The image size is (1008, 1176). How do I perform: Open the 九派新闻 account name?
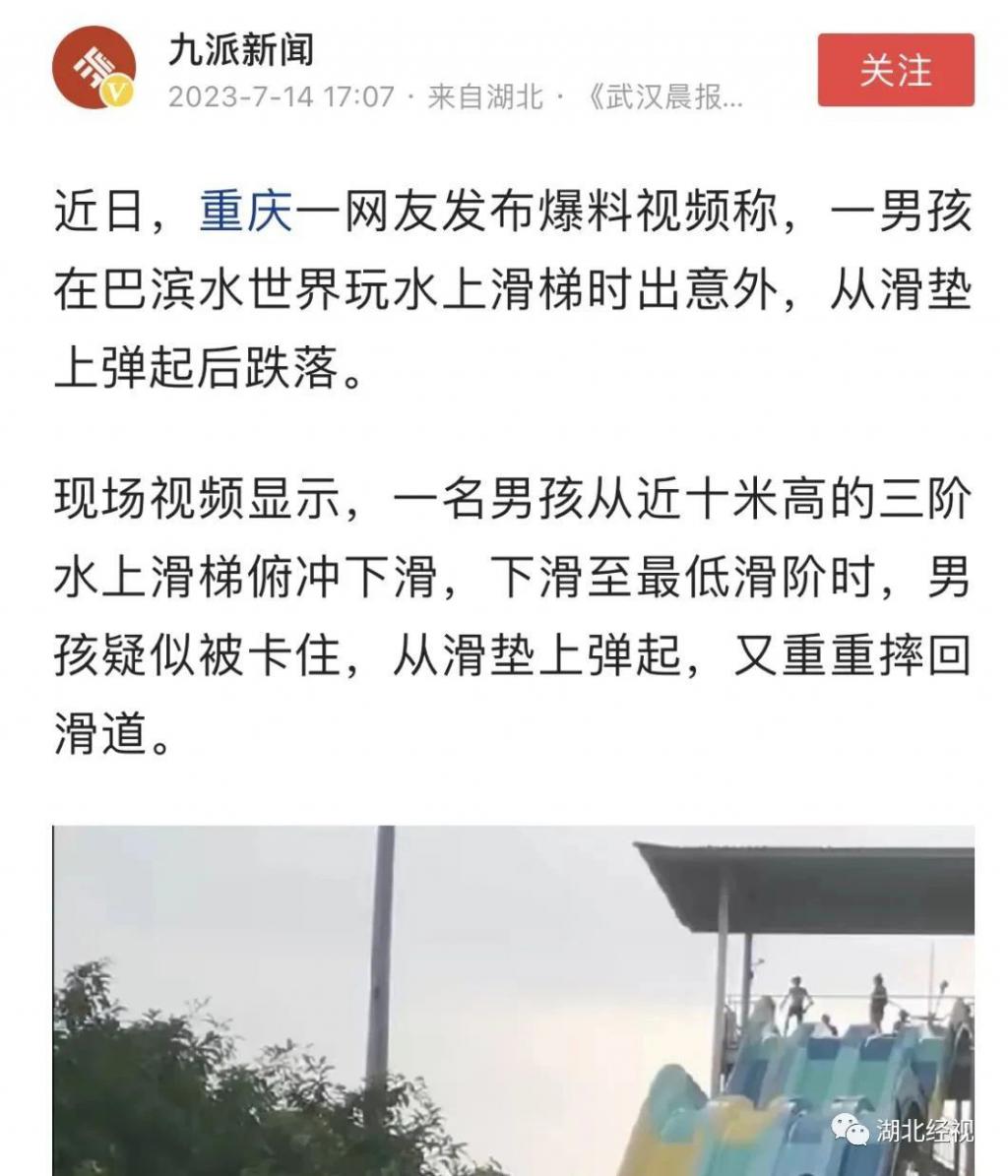(x=241, y=49)
